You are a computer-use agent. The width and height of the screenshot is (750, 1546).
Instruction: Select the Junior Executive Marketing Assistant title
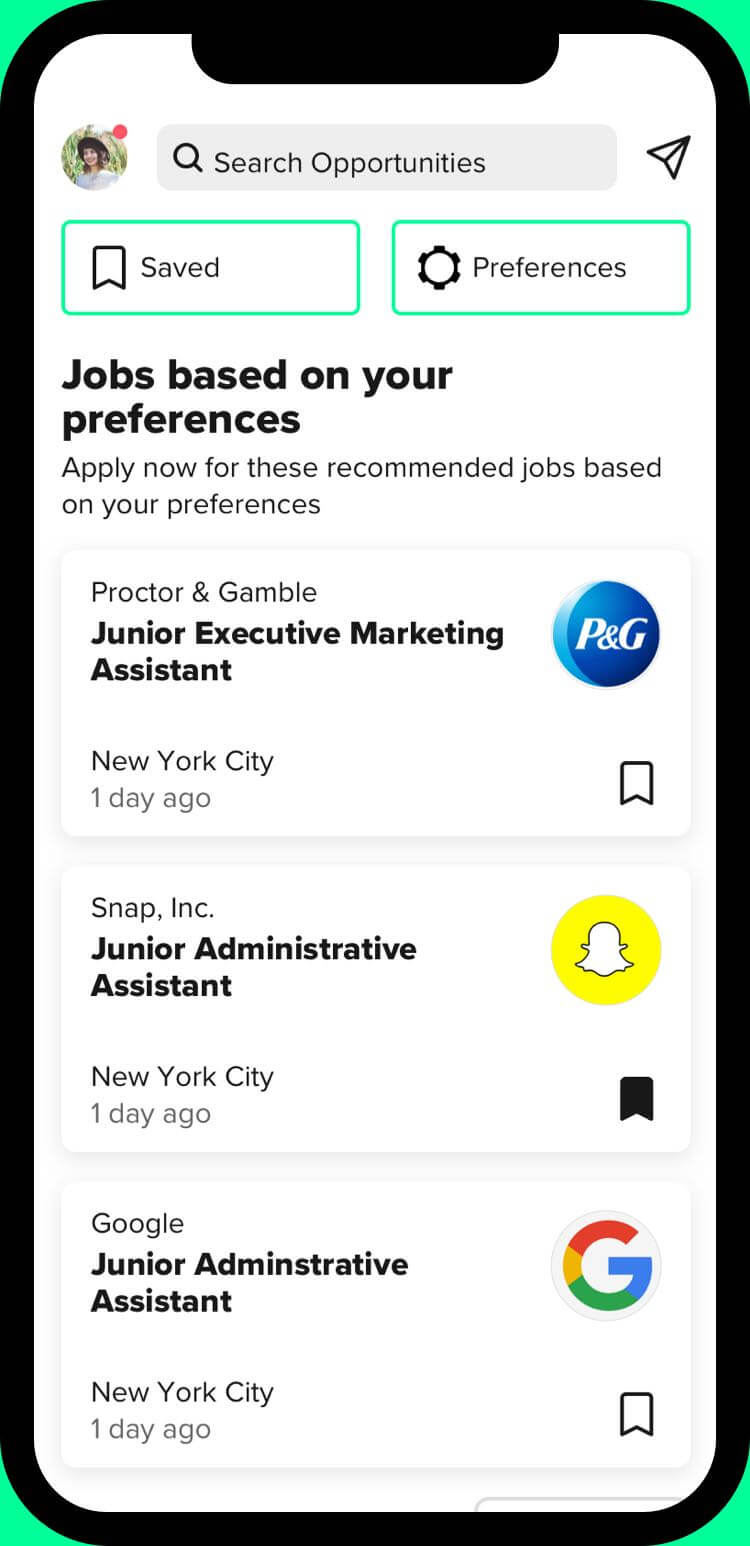pos(297,651)
